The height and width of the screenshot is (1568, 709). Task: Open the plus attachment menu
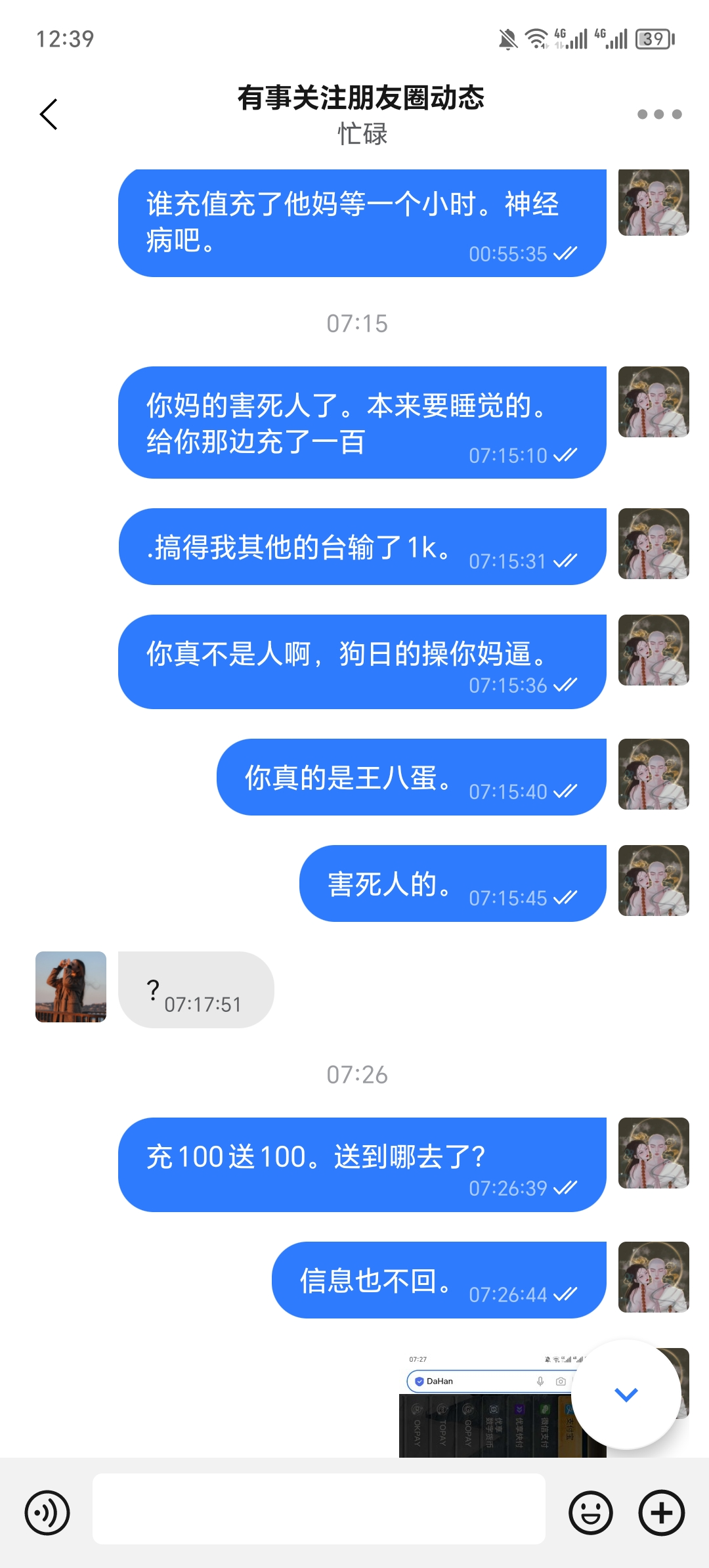tap(661, 1512)
